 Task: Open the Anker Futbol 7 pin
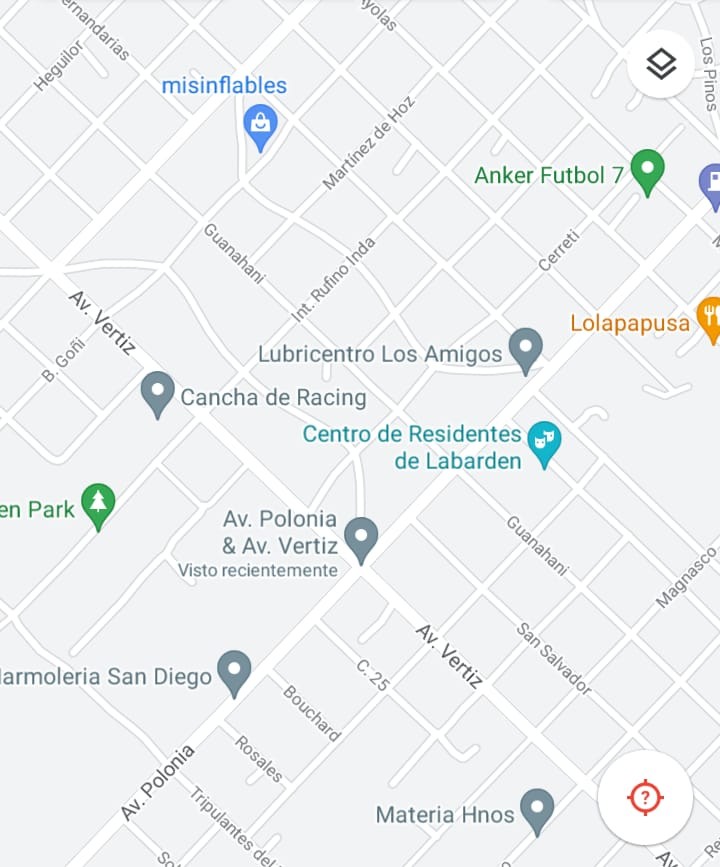click(x=648, y=171)
